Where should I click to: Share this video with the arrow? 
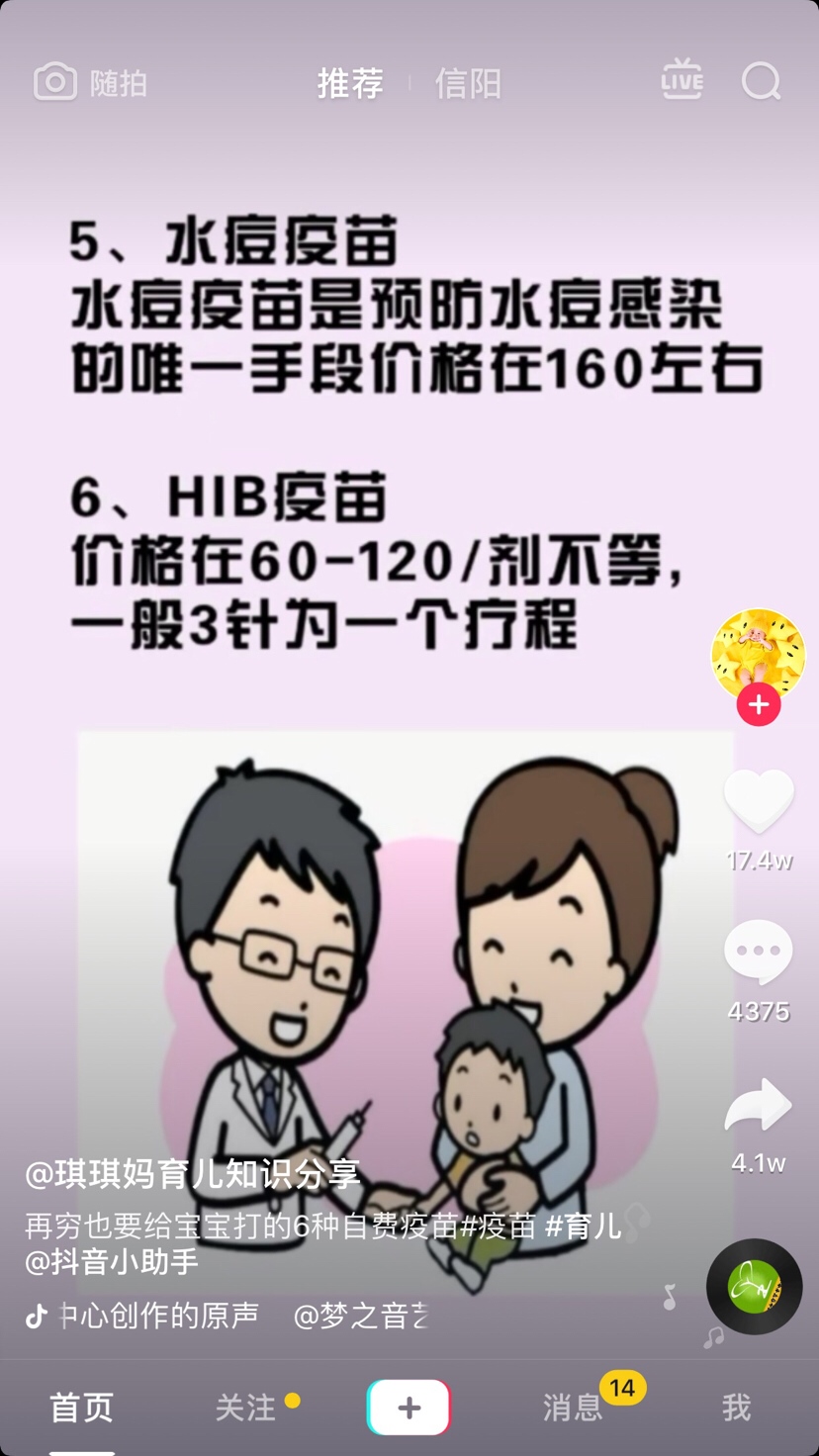click(x=759, y=1106)
